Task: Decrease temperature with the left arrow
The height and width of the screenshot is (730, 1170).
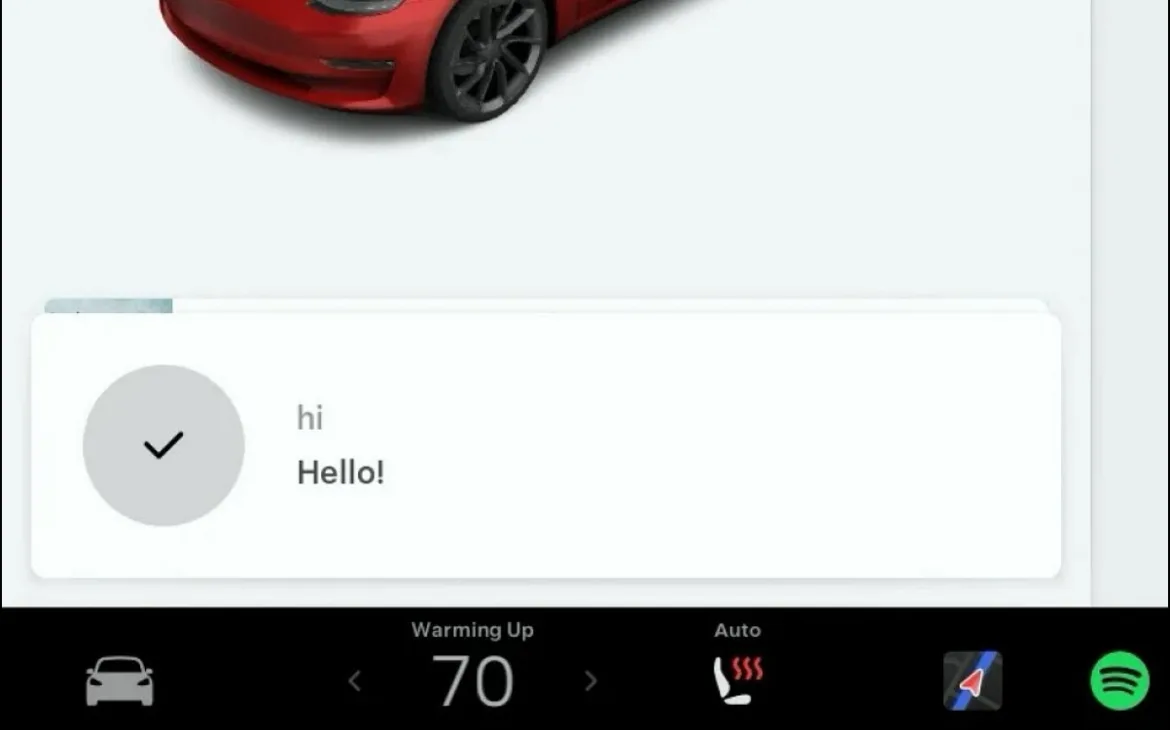Action: (354, 682)
